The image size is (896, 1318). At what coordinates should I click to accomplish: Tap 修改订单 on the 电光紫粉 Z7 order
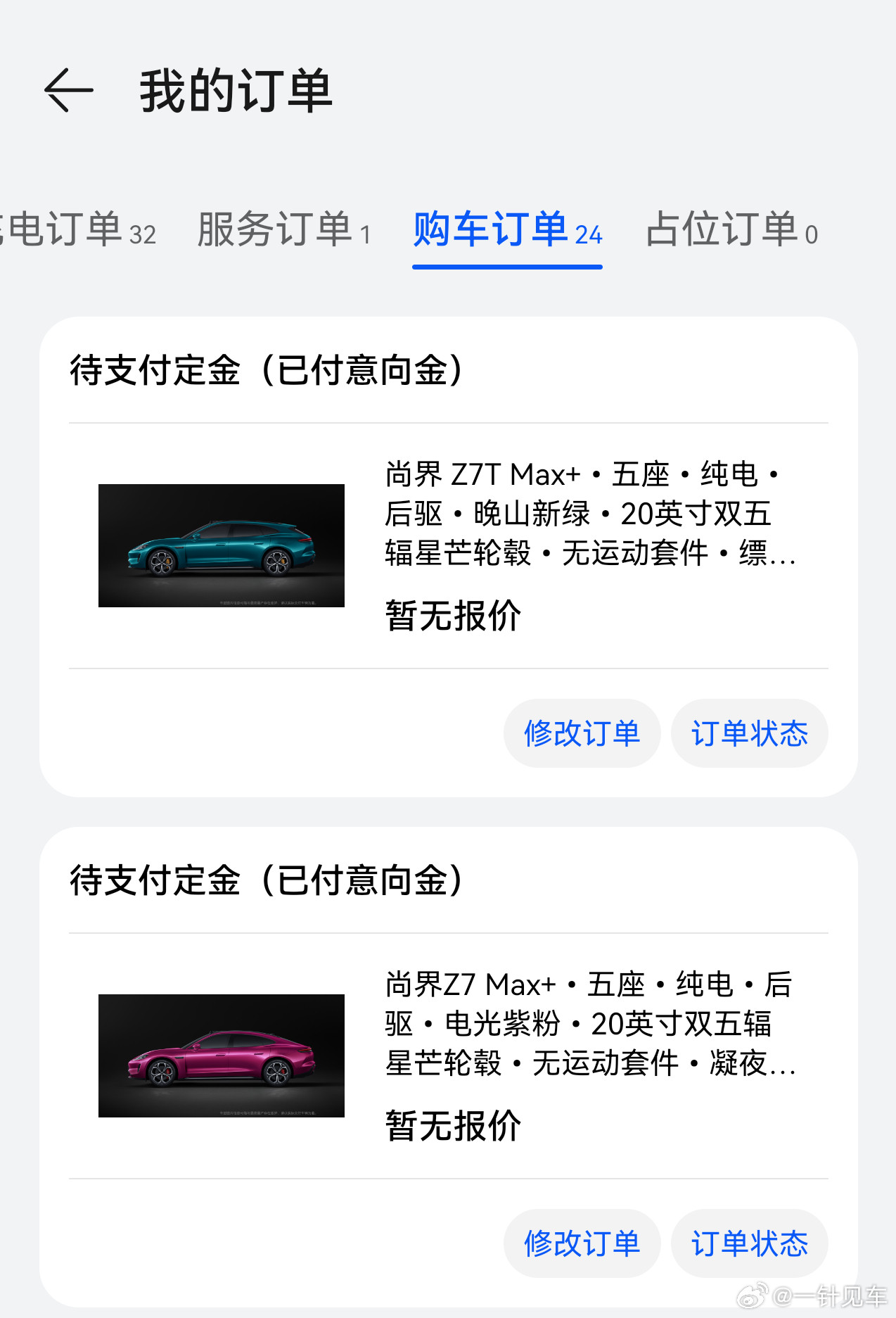pos(582,1243)
